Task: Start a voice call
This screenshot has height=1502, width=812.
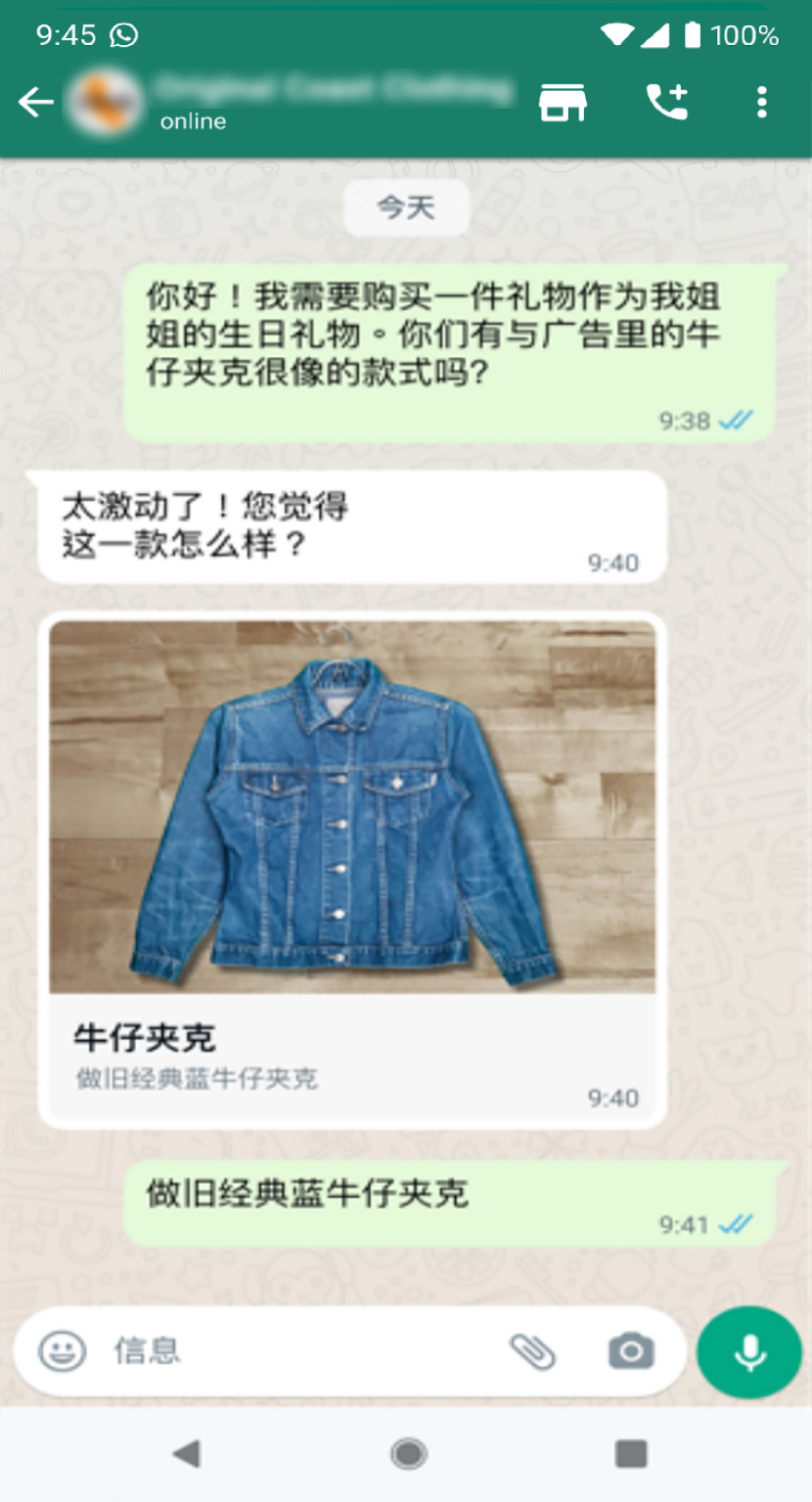Action: point(667,102)
